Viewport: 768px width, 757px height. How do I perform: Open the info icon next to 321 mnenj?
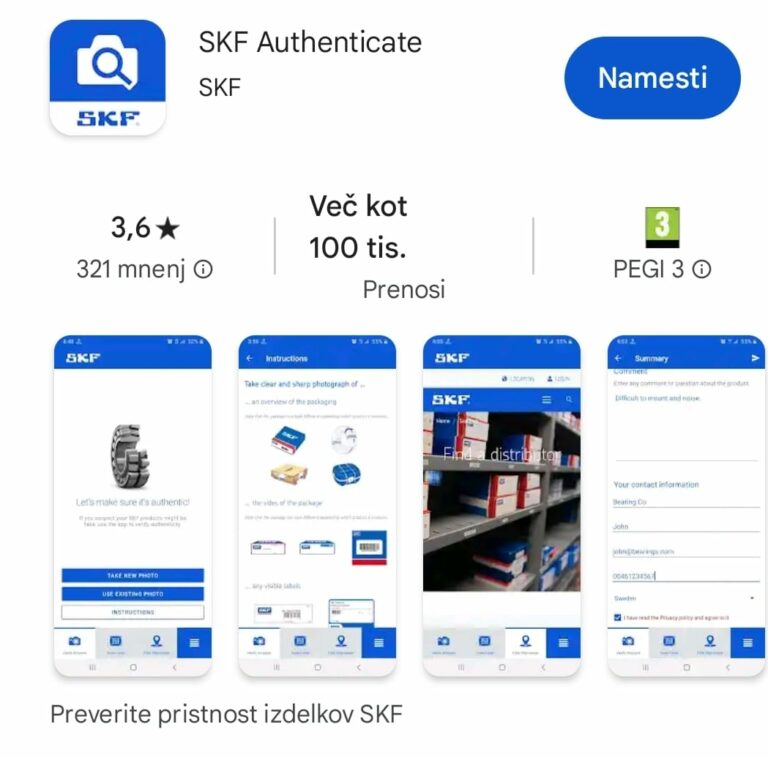point(203,269)
